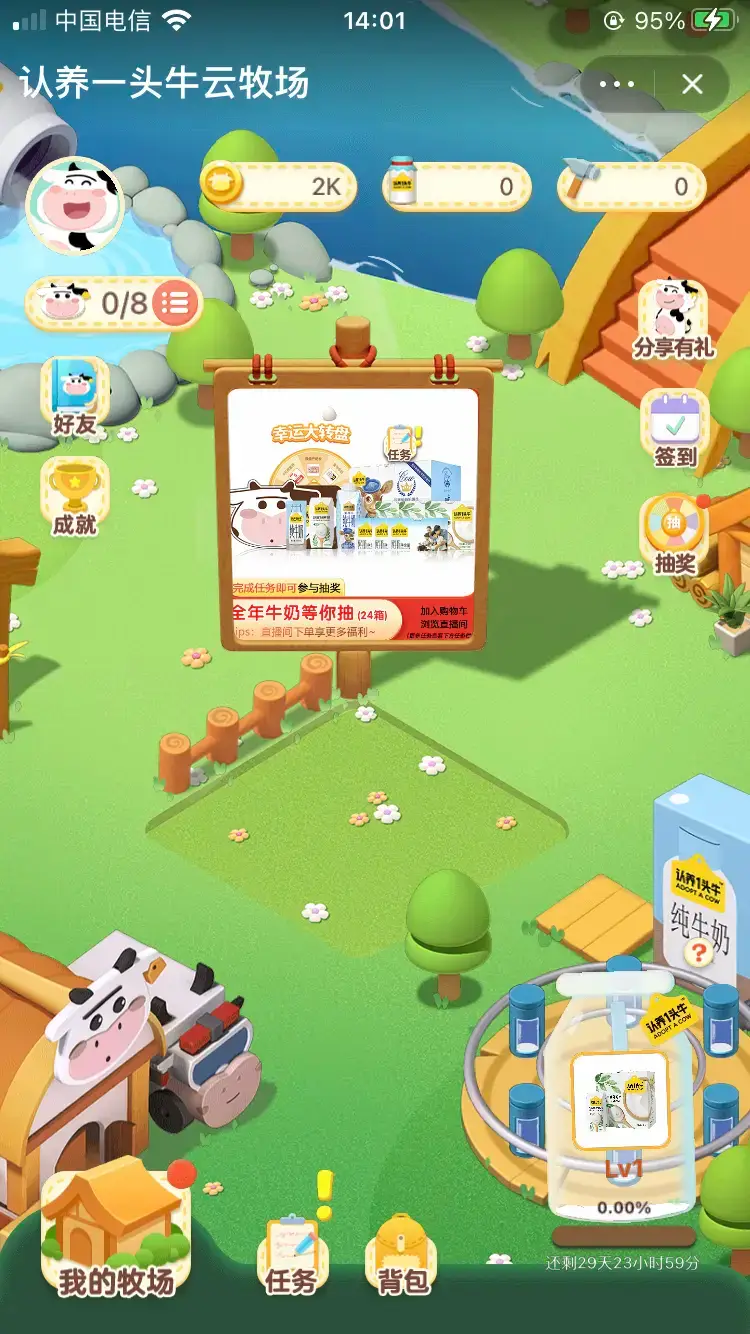750x1334 pixels.
Task: Open the 好友 friends page
Action: [x=75, y=397]
